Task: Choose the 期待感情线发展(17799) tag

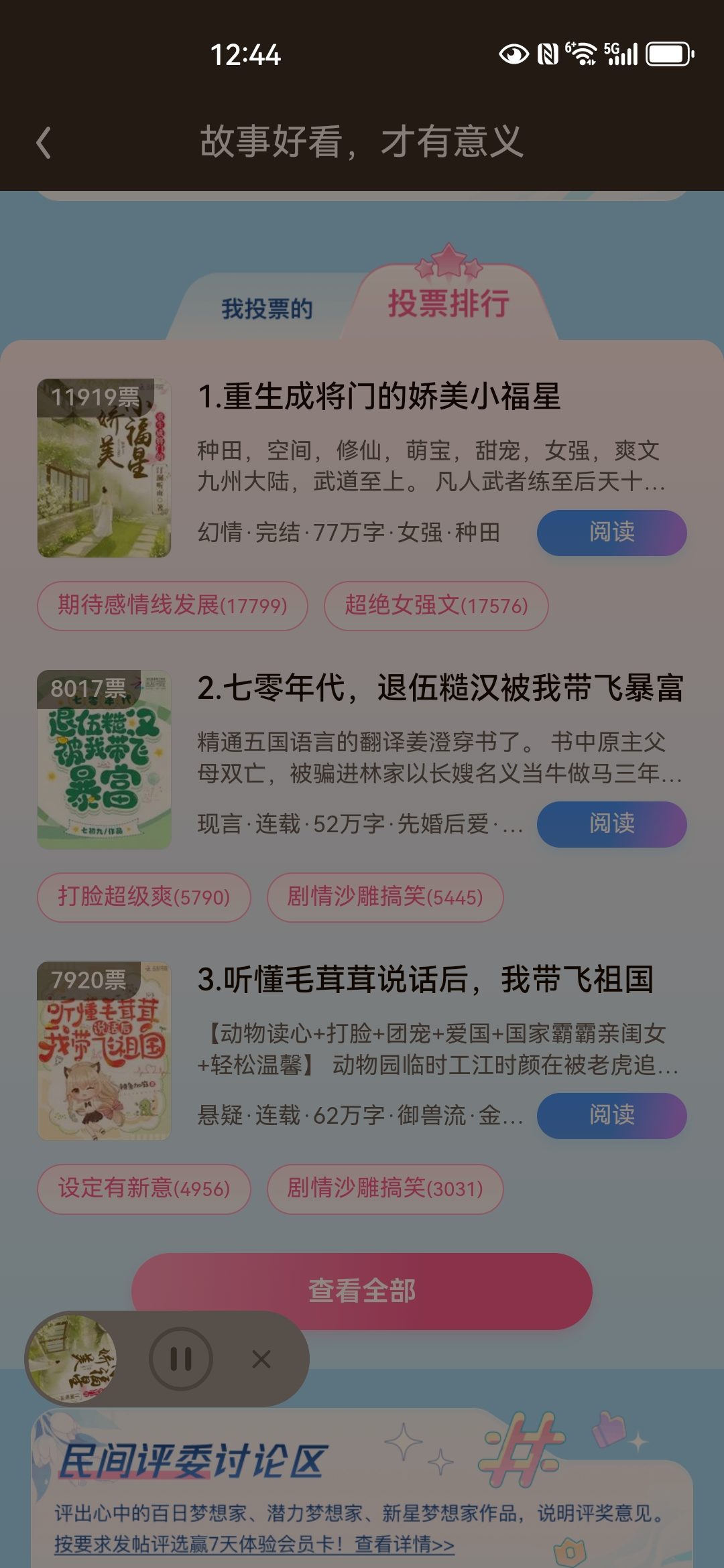Action: [x=172, y=606]
